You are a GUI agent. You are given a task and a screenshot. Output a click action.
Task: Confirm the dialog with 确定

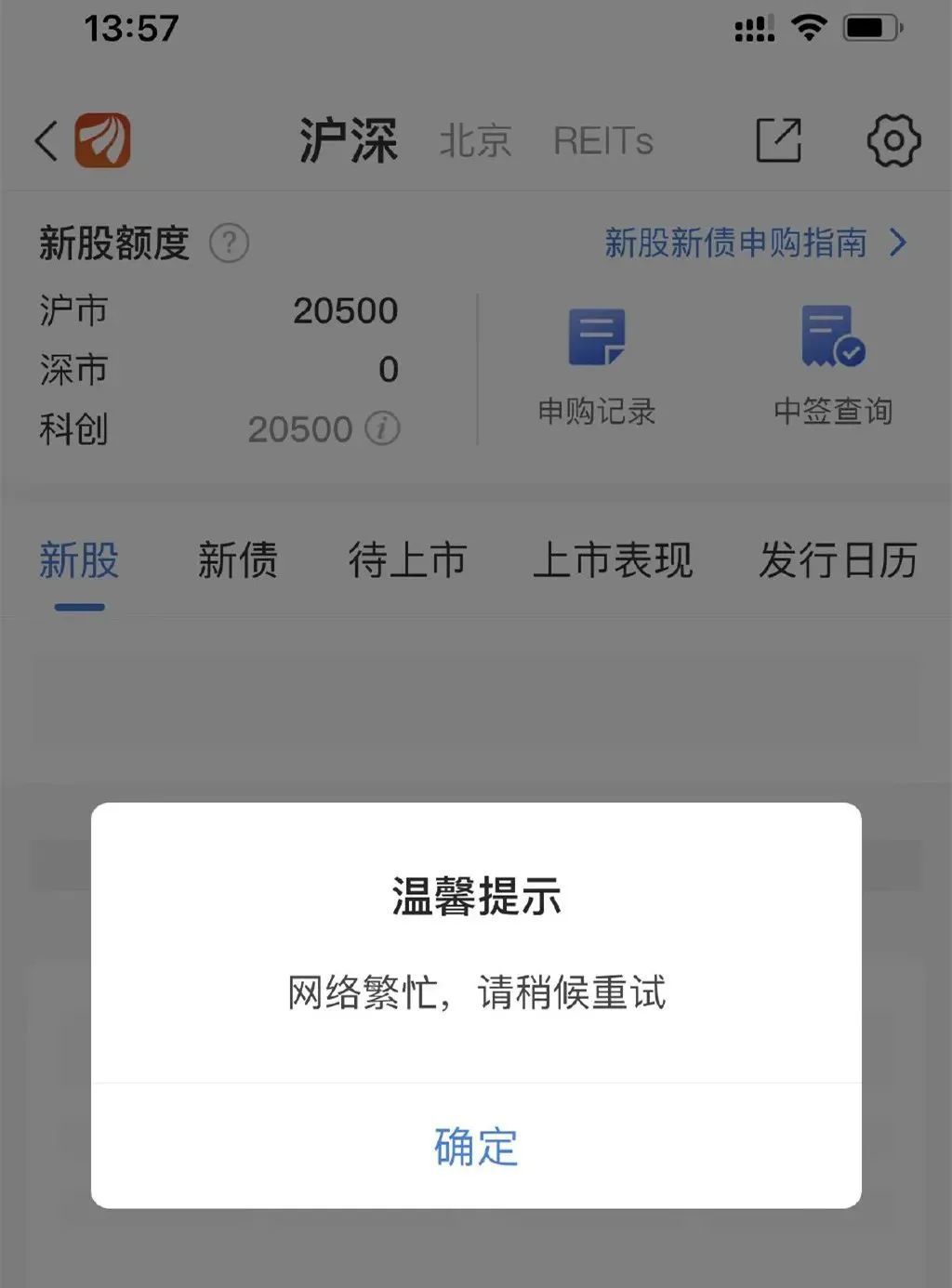tap(476, 1146)
